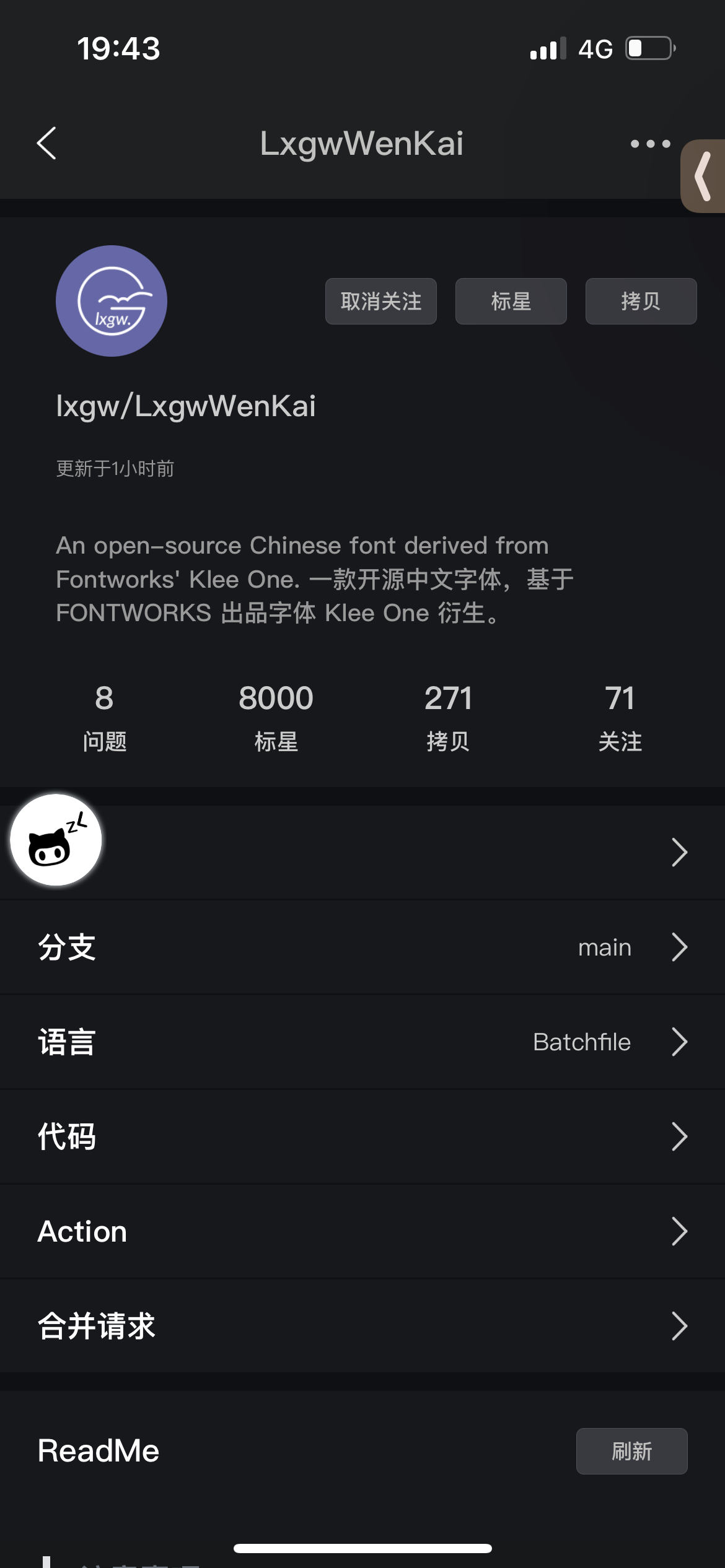The height and width of the screenshot is (1568, 725).
Task: Tap the 取消关注 button to unfollow
Action: click(381, 302)
